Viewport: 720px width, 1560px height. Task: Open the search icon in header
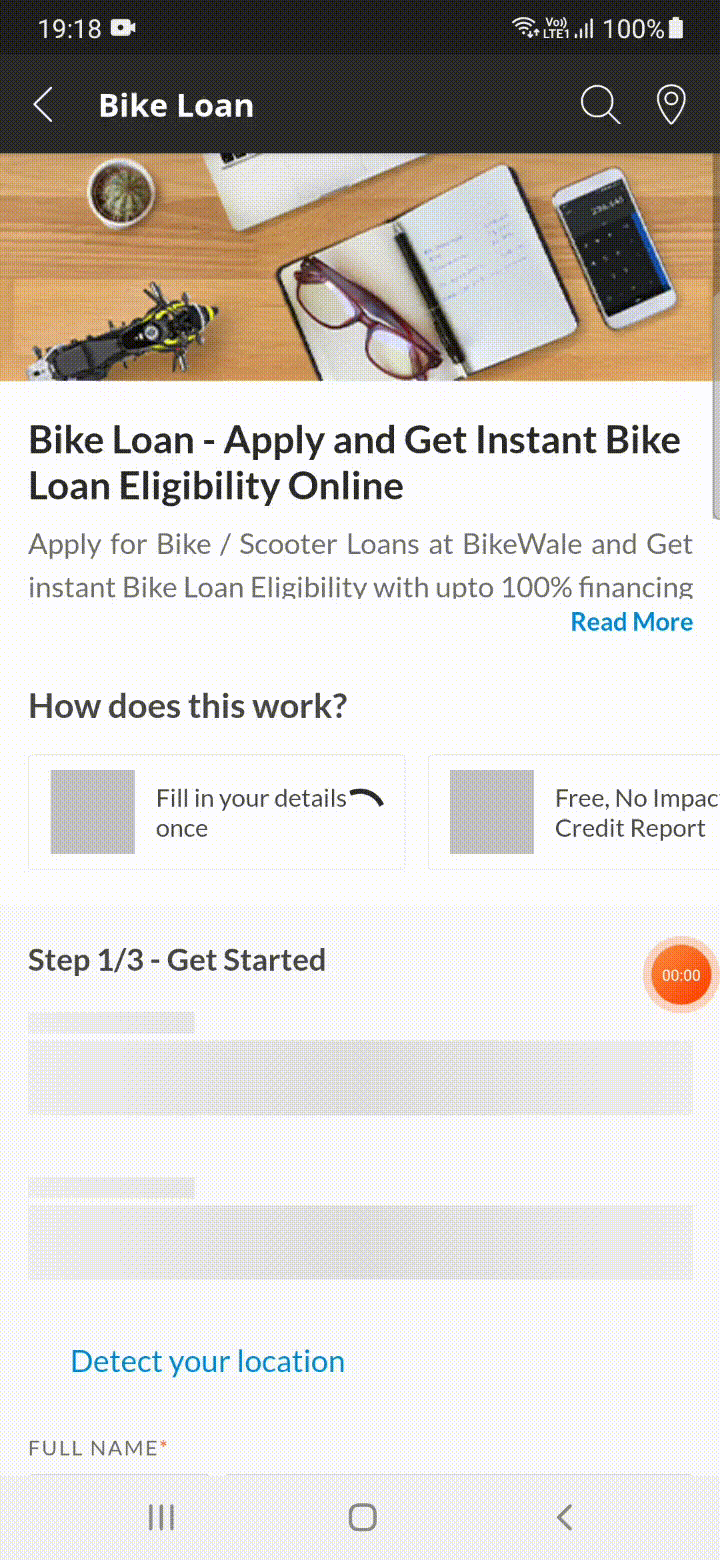coord(600,105)
